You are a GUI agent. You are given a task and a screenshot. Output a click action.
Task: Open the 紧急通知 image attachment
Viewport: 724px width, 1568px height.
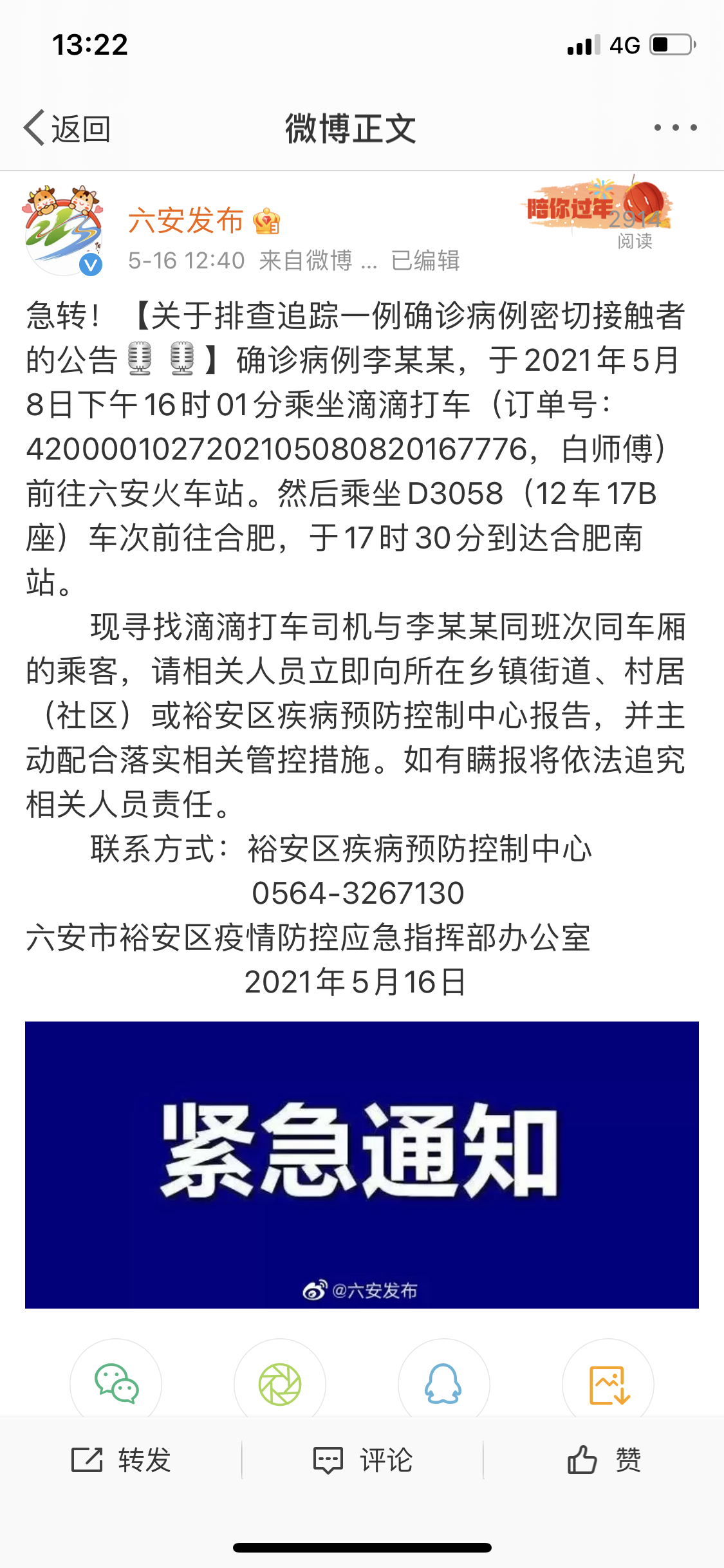(x=362, y=1164)
